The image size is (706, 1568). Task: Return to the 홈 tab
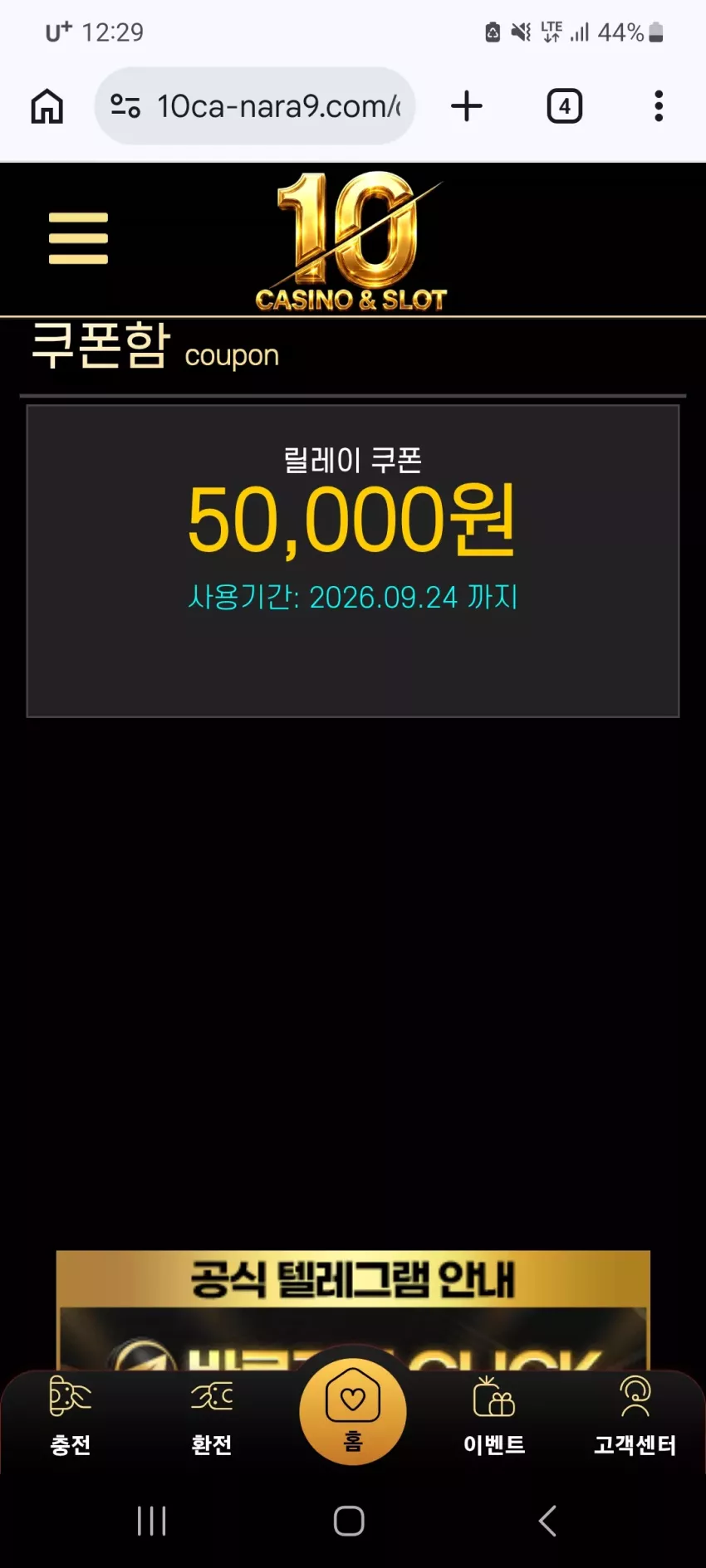(353, 1411)
